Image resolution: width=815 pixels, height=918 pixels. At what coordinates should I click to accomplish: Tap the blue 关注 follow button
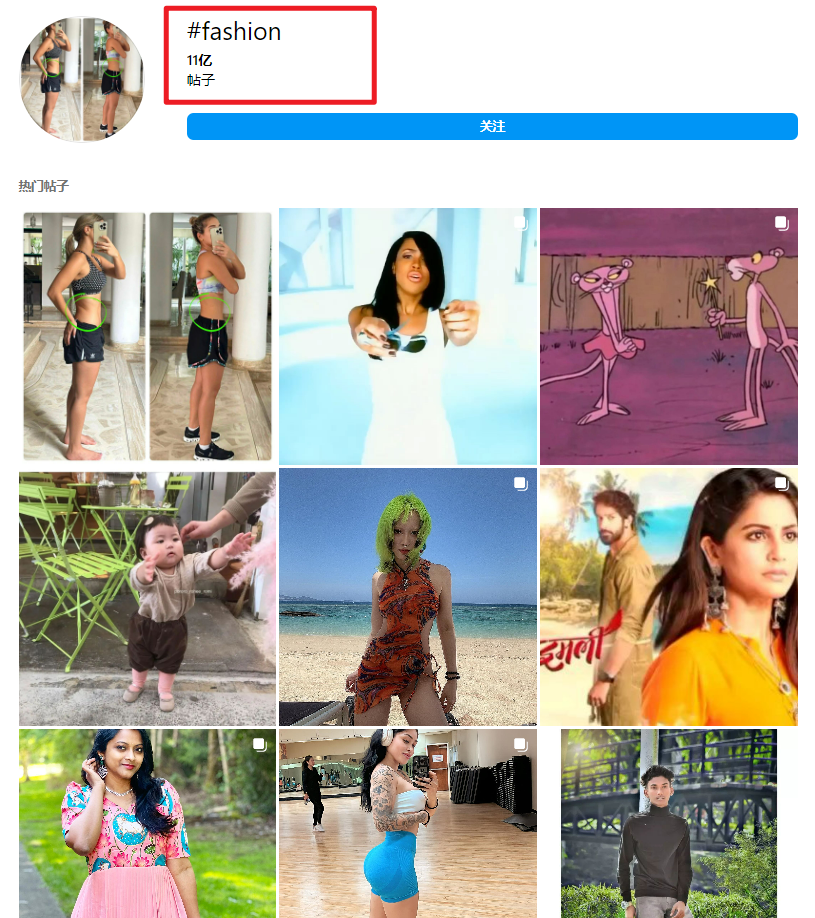point(492,127)
